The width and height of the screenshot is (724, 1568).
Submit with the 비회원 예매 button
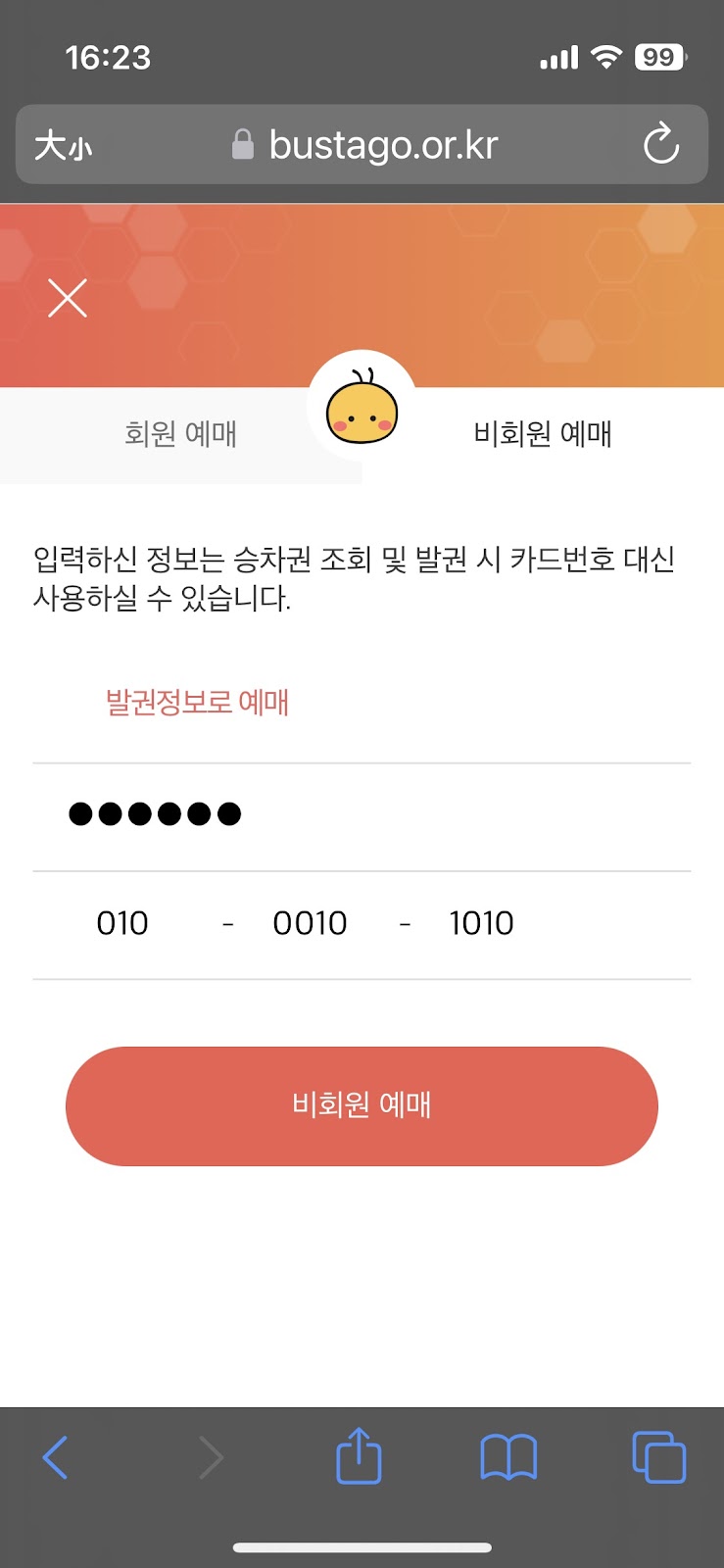point(362,1105)
